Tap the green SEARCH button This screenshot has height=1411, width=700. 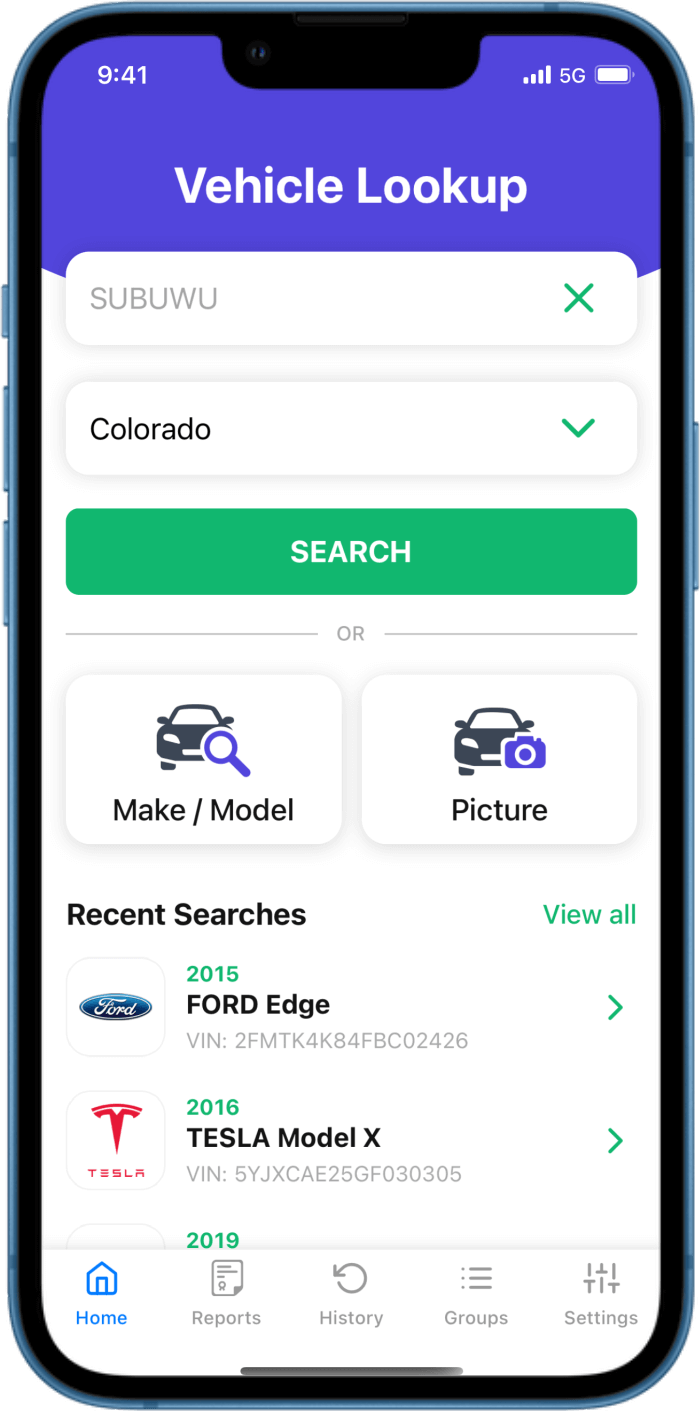point(351,552)
